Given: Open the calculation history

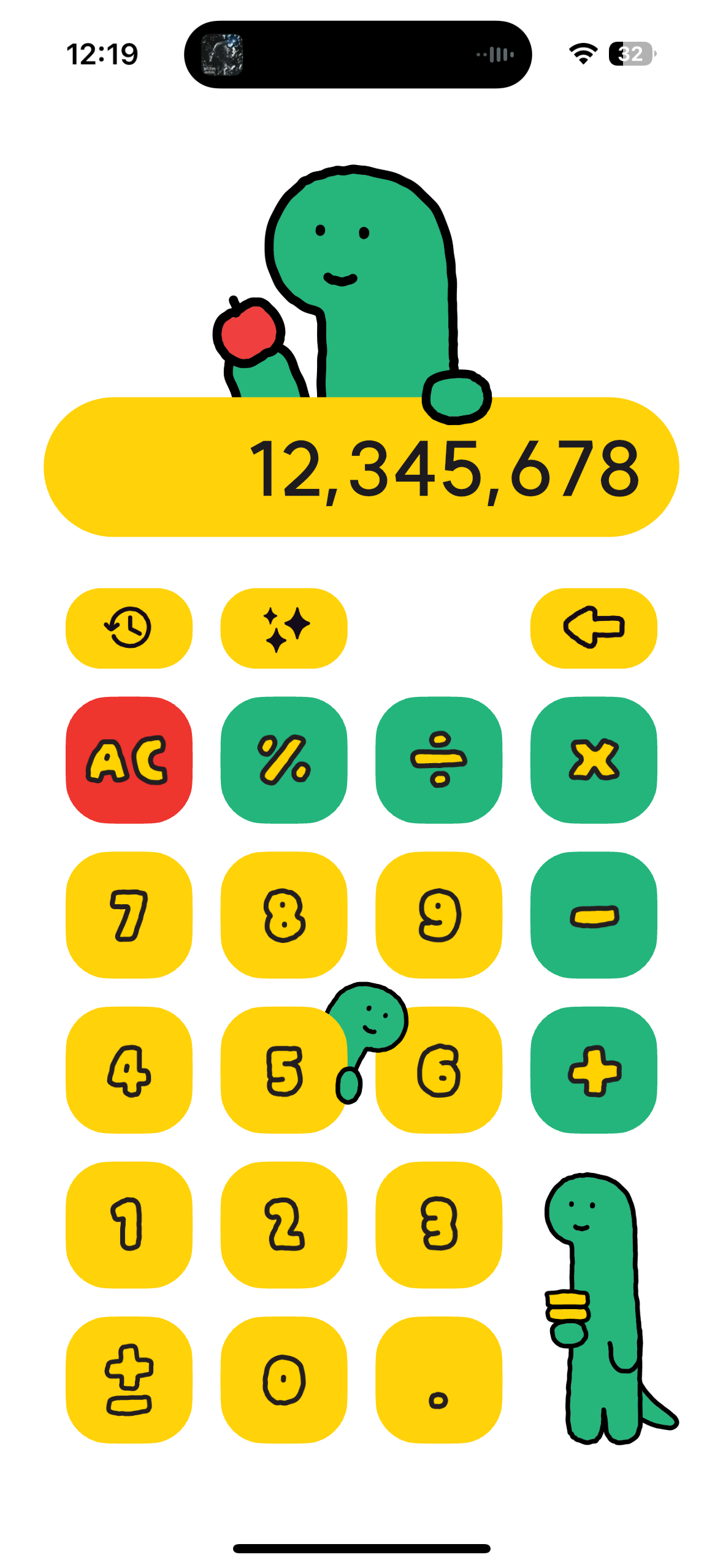Looking at the screenshot, I should [x=129, y=628].
